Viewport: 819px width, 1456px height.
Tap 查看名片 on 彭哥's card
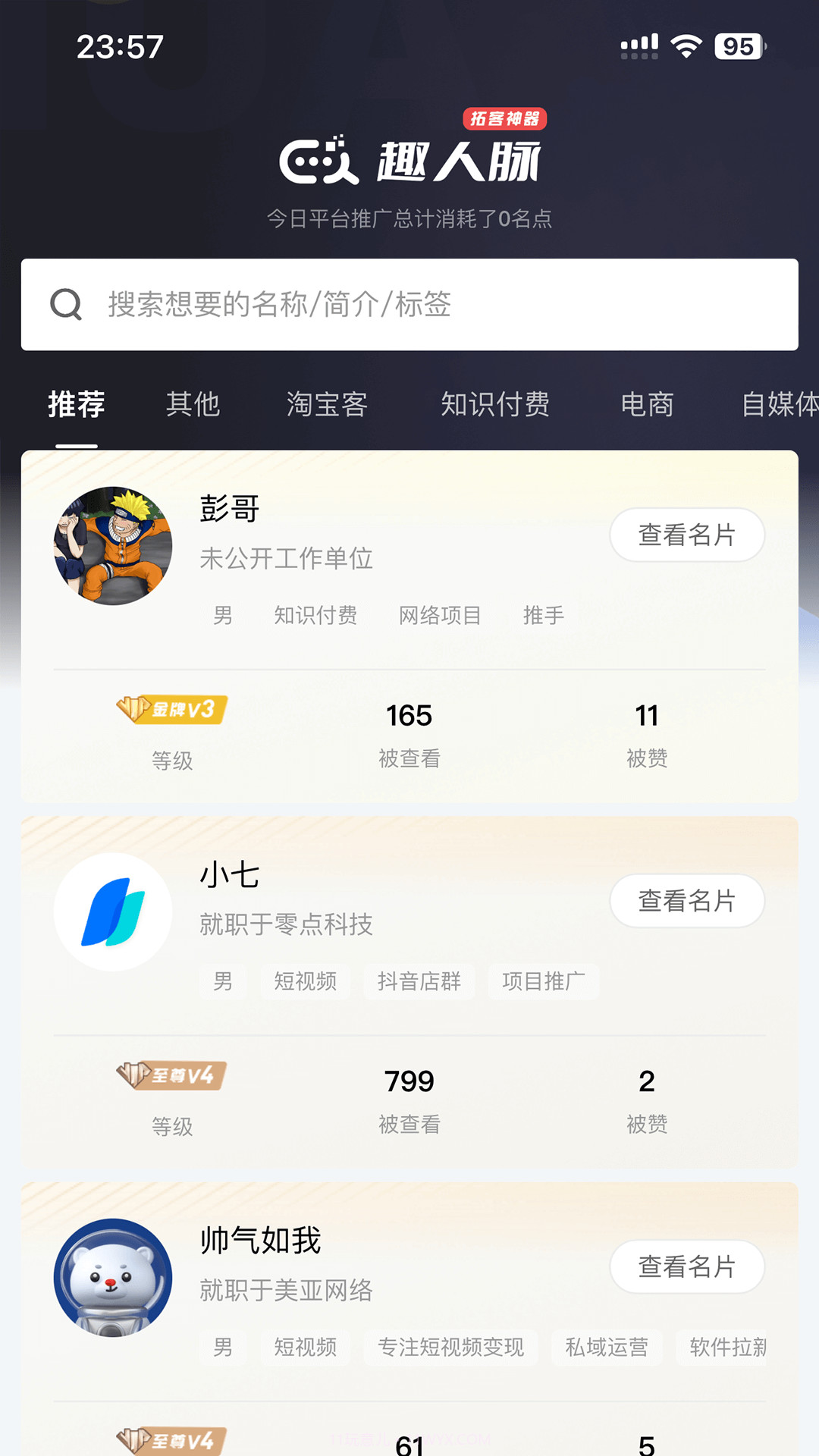[687, 535]
